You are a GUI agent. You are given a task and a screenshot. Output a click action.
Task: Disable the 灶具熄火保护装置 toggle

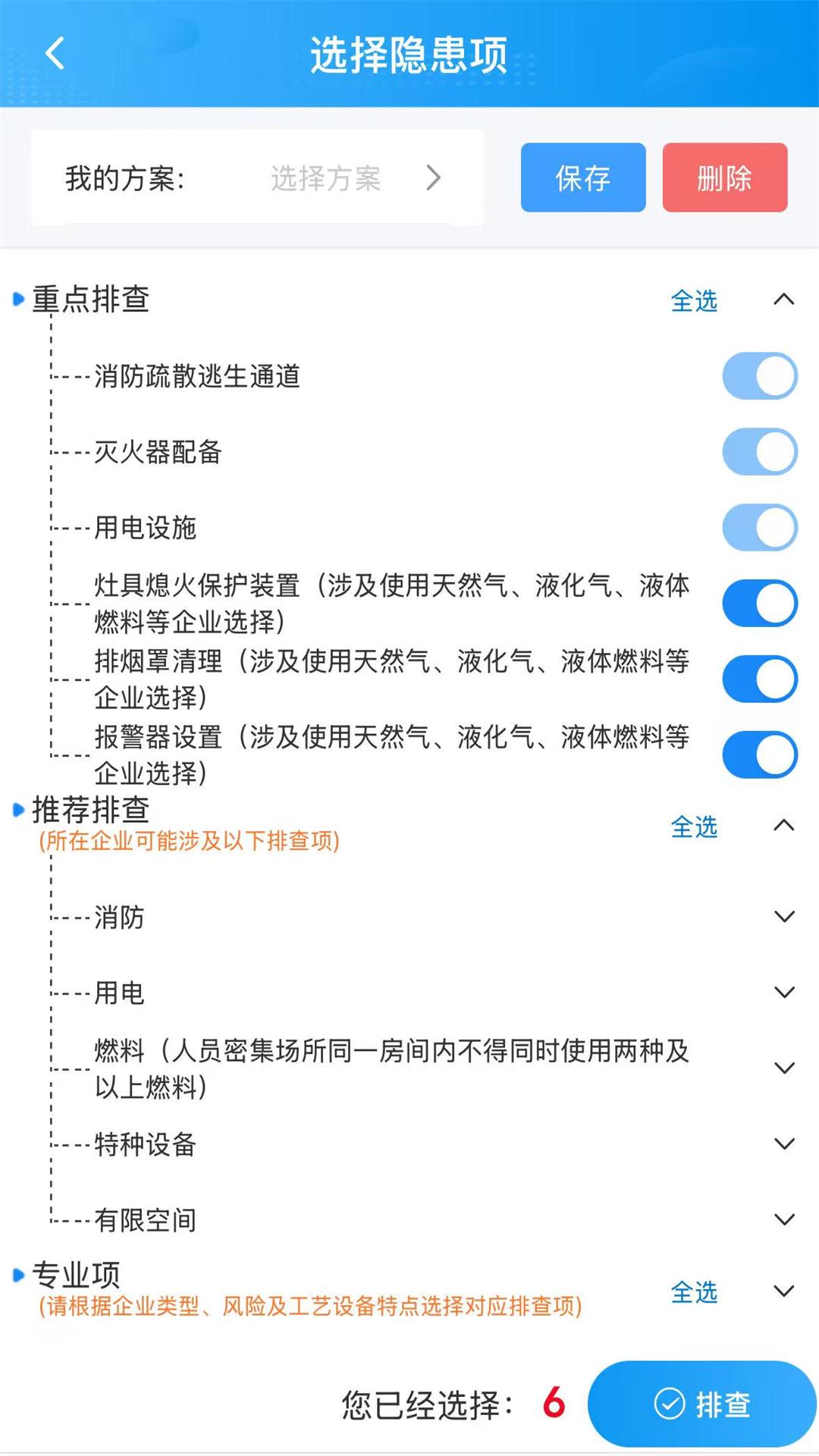[759, 602]
